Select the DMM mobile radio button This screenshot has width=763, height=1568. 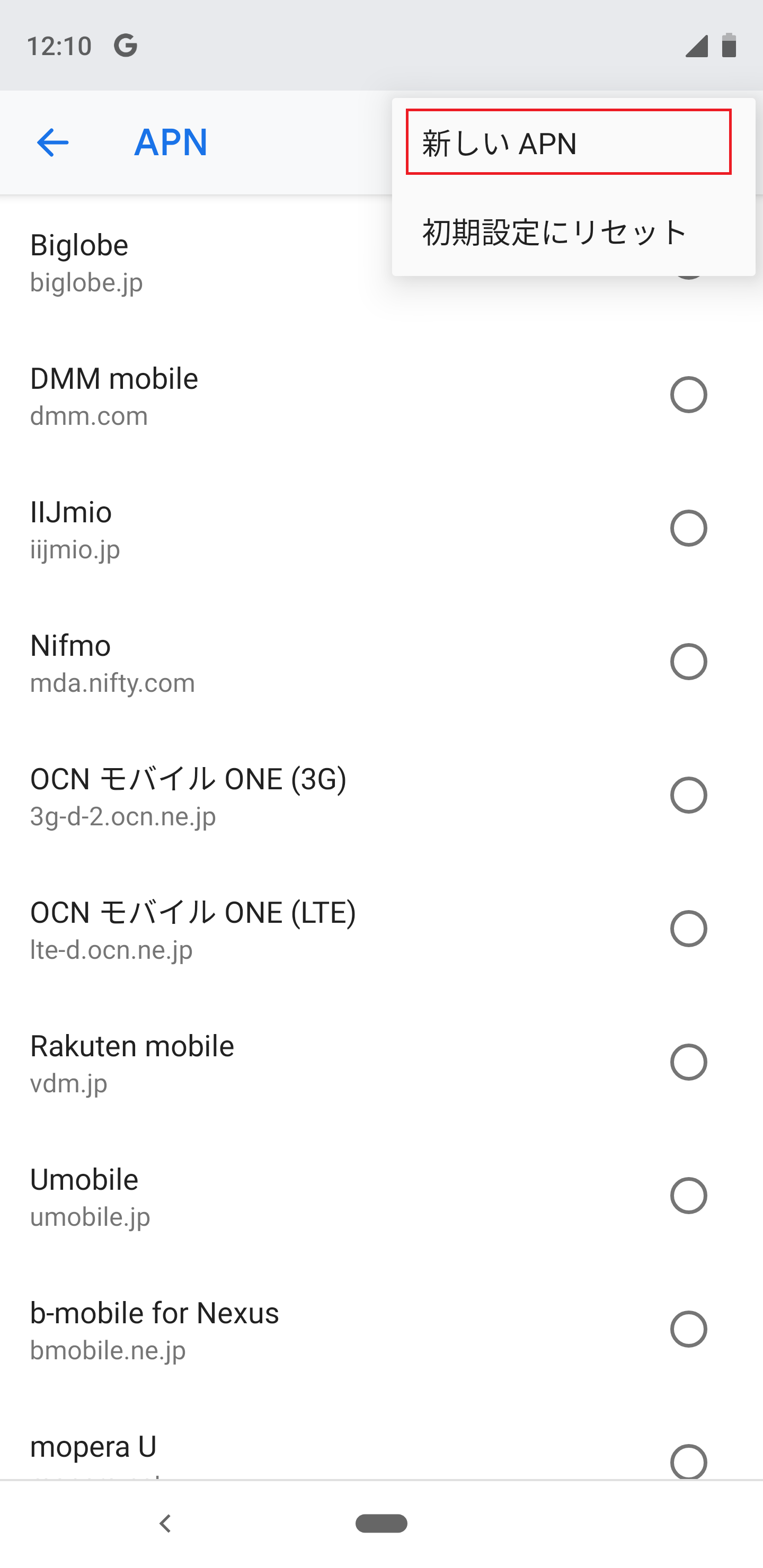(688, 395)
